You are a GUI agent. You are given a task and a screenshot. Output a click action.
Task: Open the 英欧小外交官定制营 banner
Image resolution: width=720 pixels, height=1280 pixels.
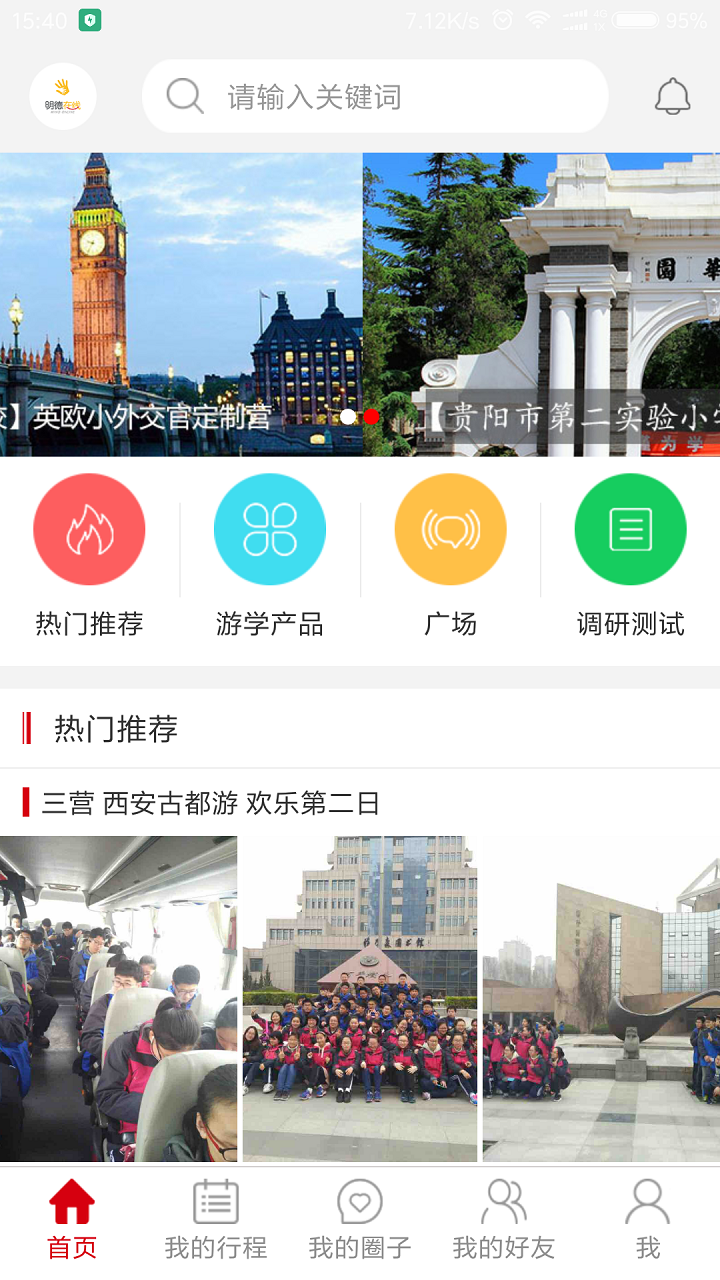click(x=181, y=305)
